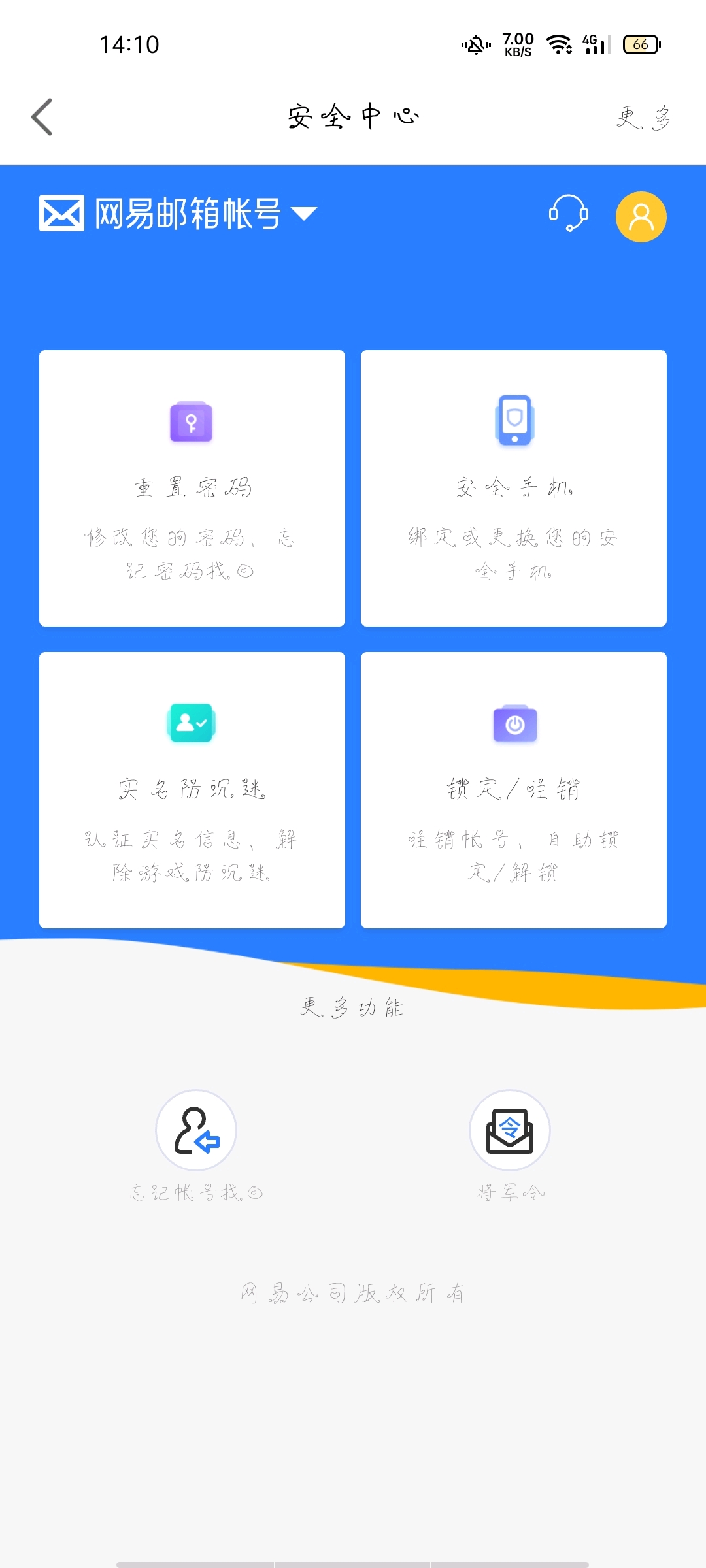The height and width of the screenshot is (1568, 706).
Task: Click the 更多功能 section label
Action: coord(353,1006)
